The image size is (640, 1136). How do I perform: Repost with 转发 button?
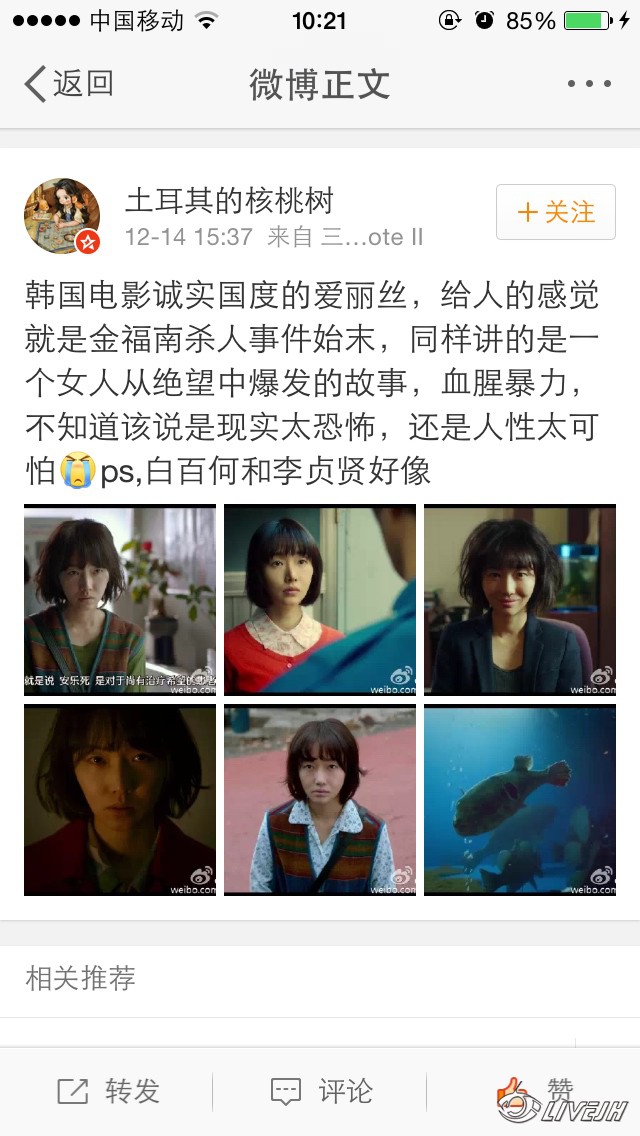pos(108,1092)
